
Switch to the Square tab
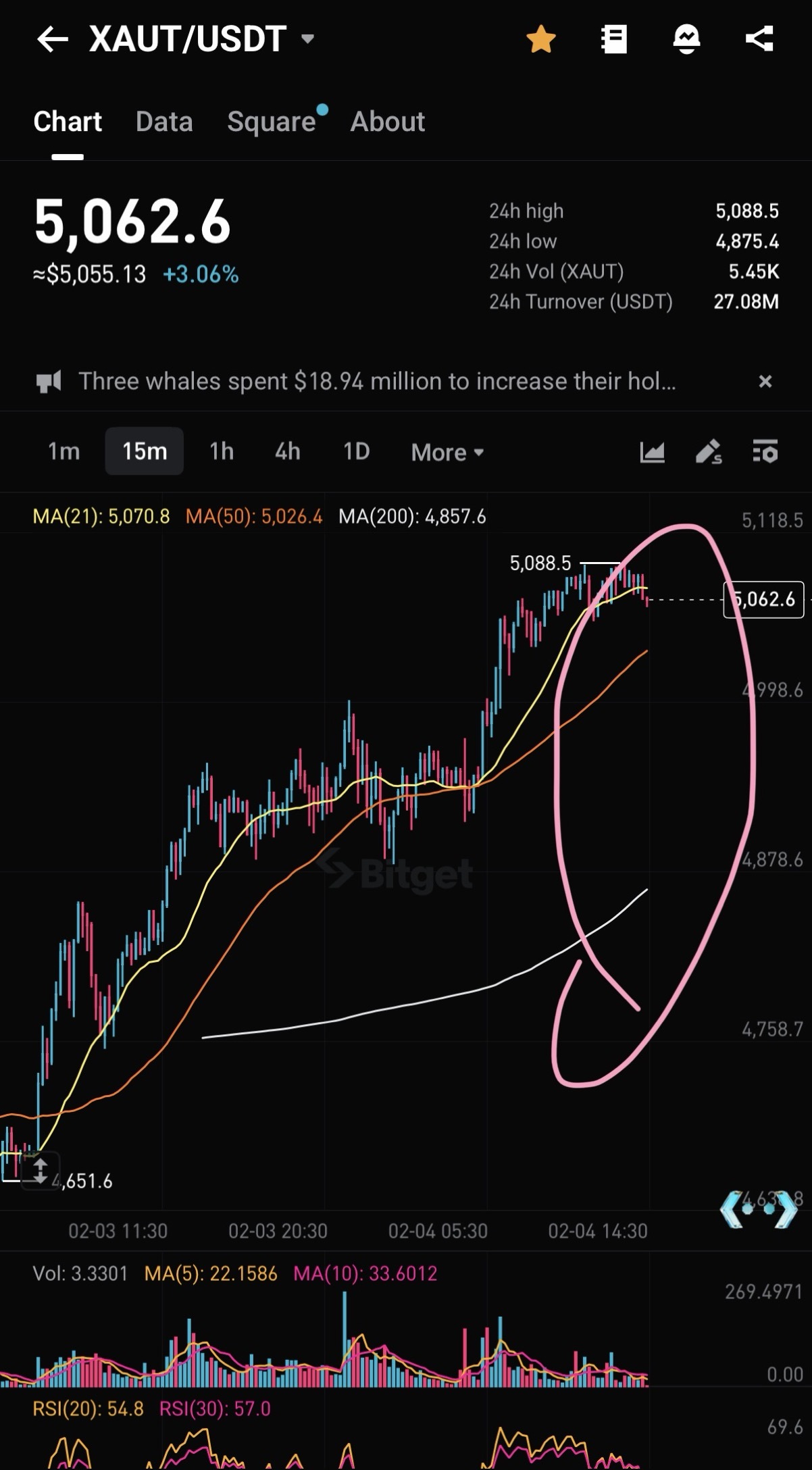[272, 122]
